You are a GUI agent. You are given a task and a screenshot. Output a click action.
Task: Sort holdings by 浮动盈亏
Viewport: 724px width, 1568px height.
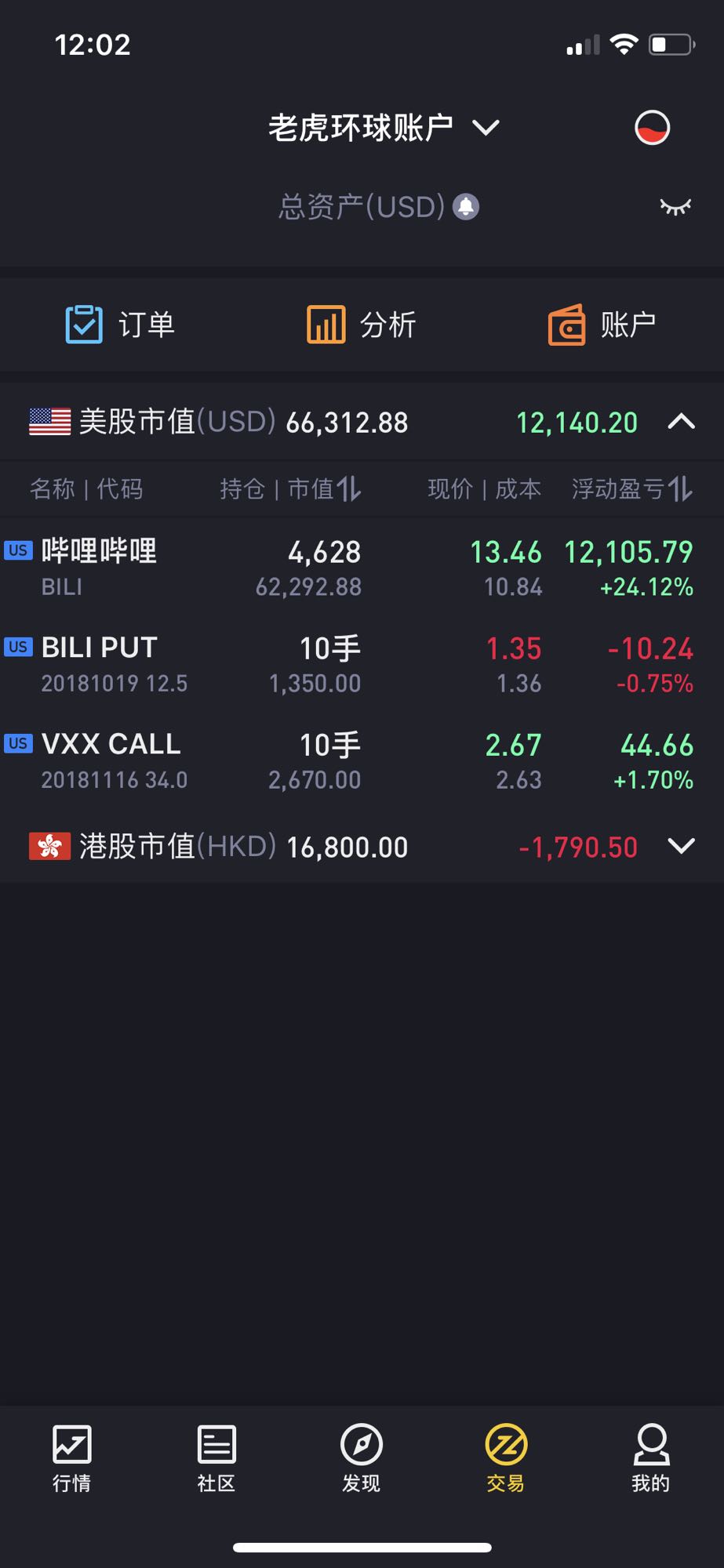pos(631,489)
